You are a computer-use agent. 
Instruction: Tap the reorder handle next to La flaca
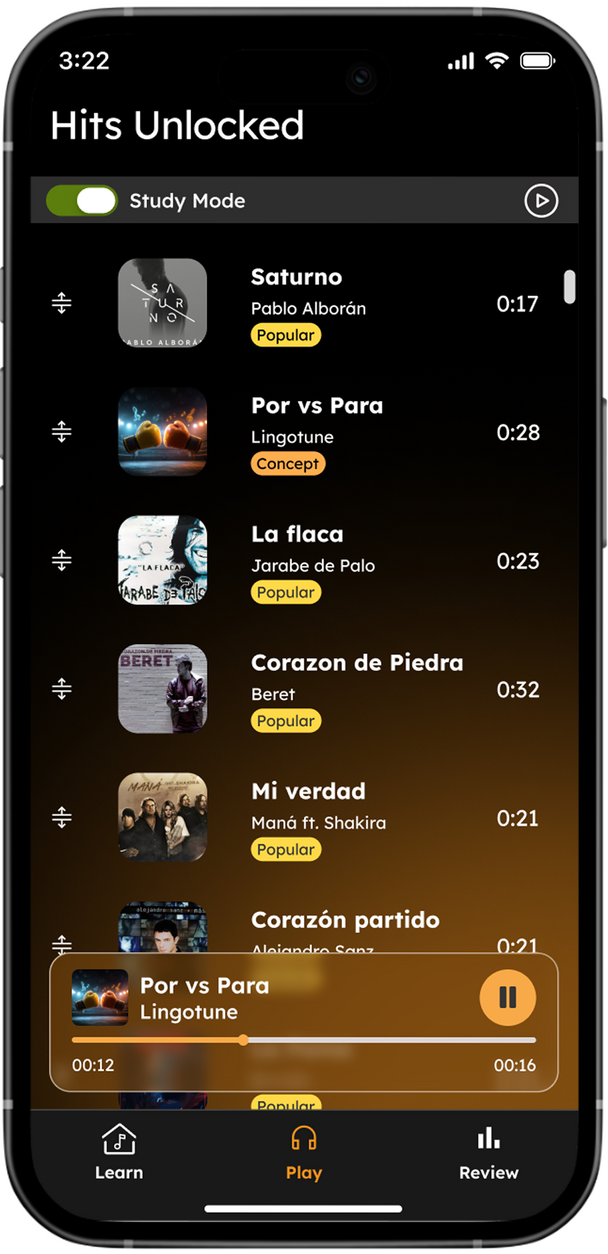coord(62,560)
